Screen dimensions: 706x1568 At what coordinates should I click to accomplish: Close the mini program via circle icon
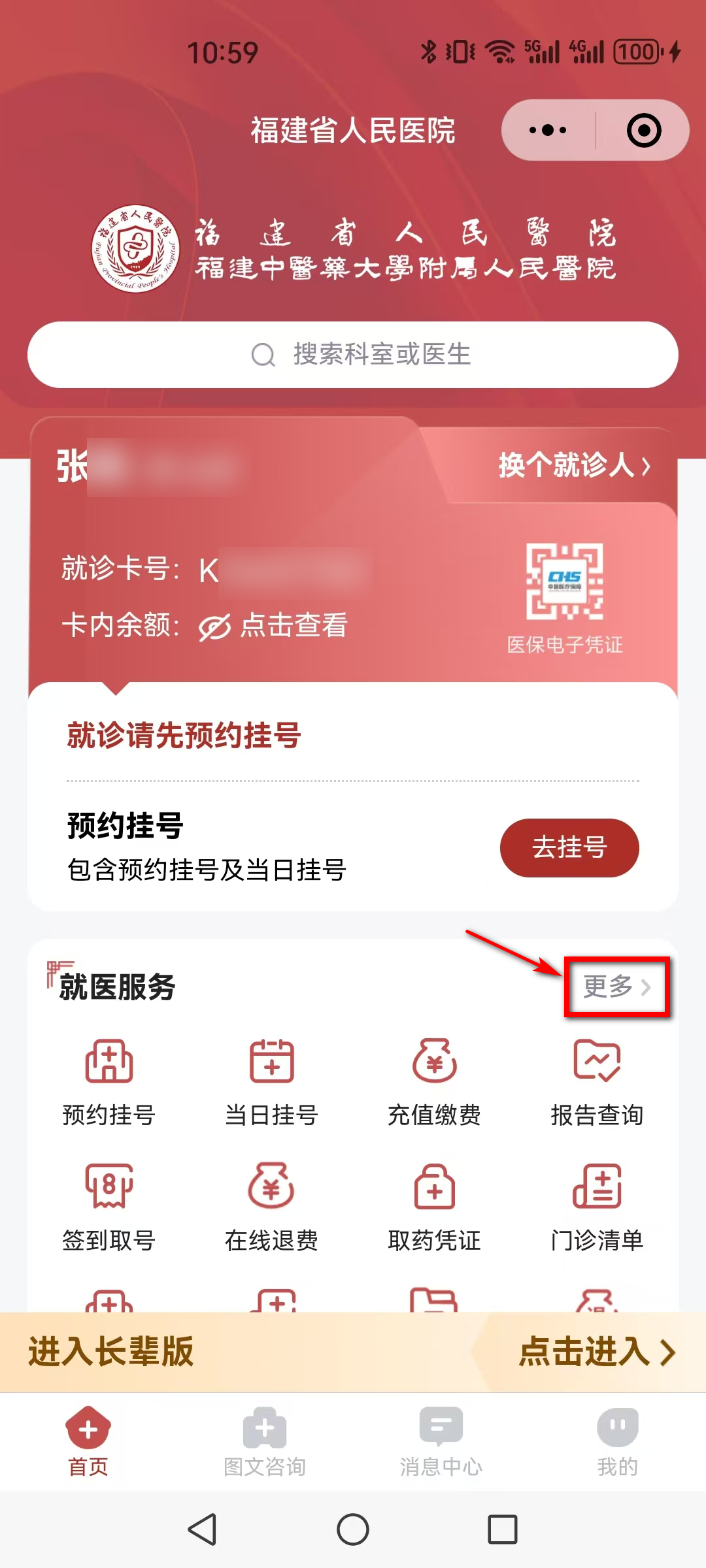643,130
